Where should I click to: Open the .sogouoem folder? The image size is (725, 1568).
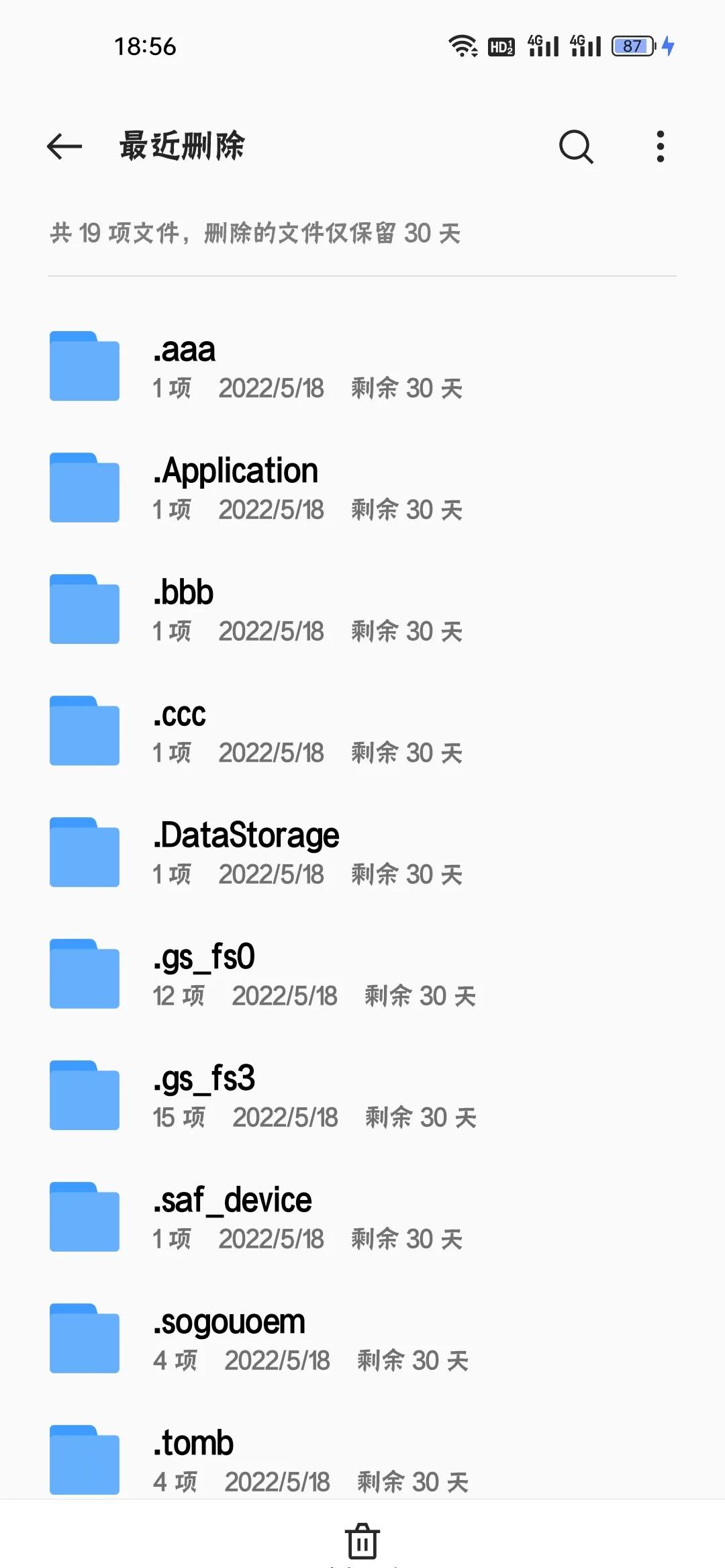pos(362,1340)
